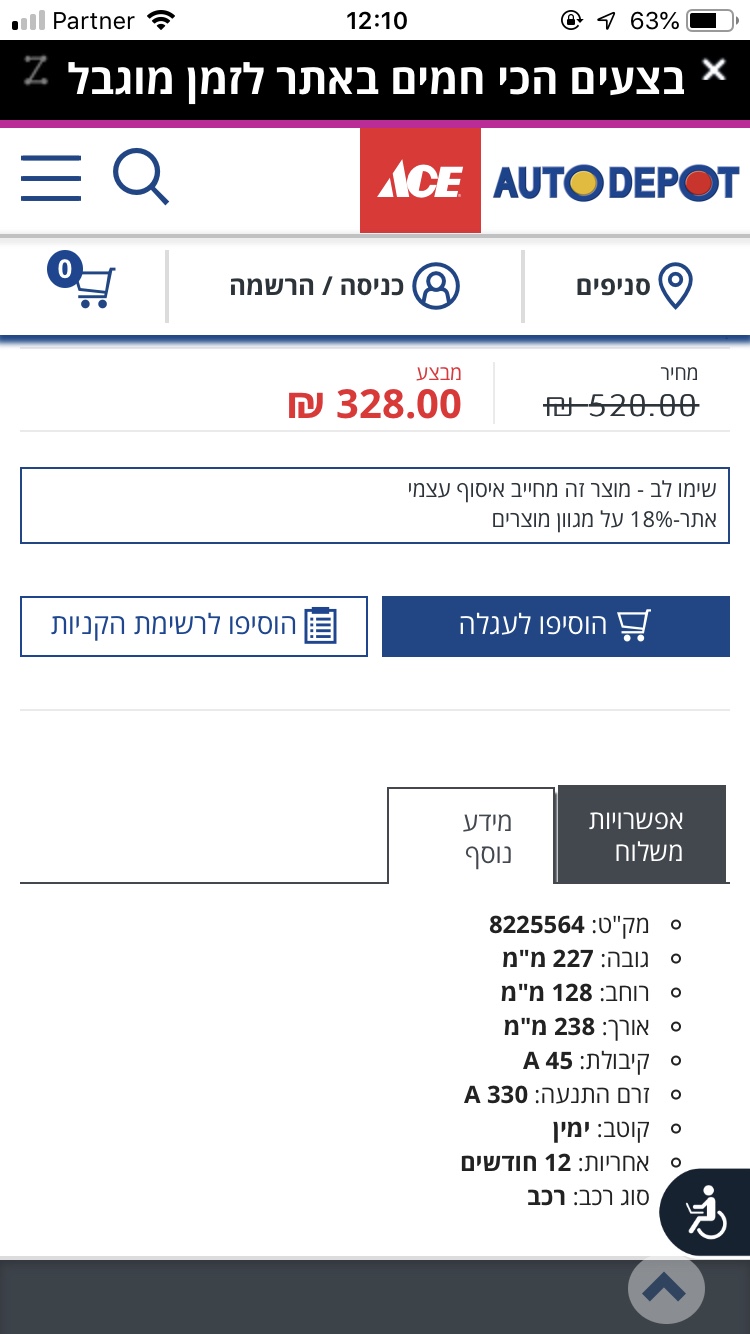Open the hamburger menu
Screen dimensions: 750x1334
[50, 179]
